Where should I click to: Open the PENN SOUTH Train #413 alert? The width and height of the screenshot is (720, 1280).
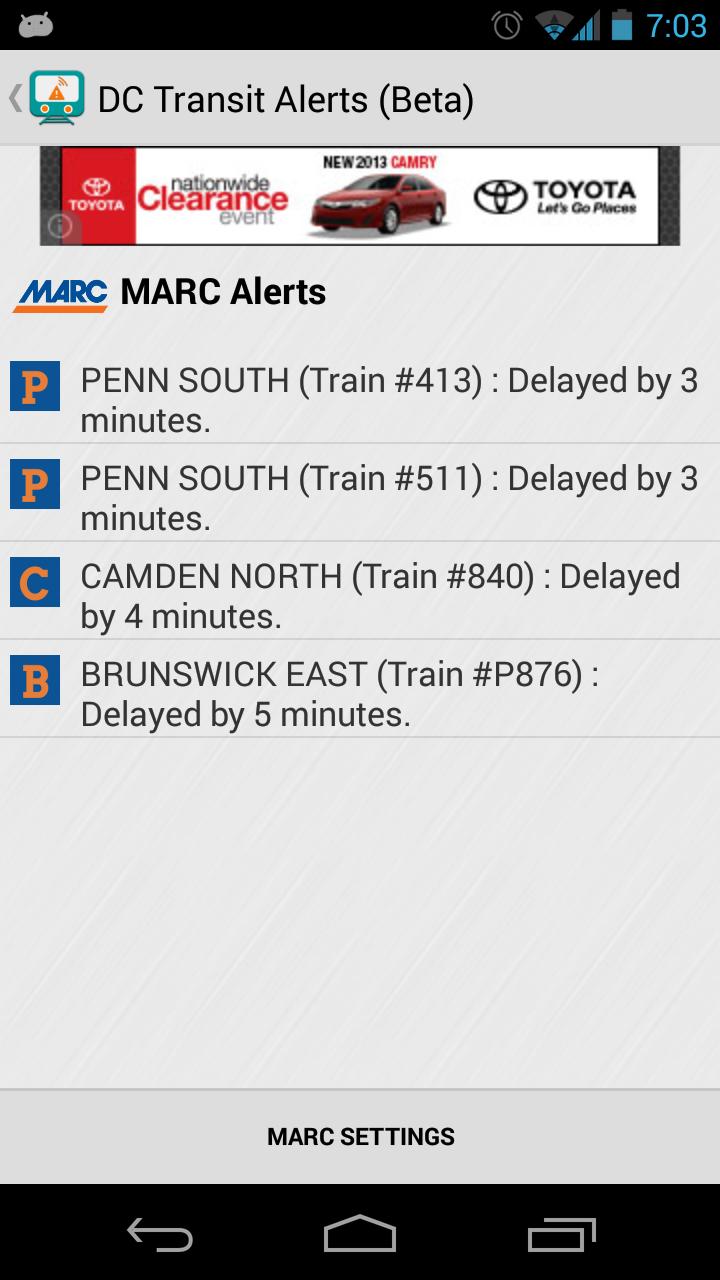tap(360, 398)
